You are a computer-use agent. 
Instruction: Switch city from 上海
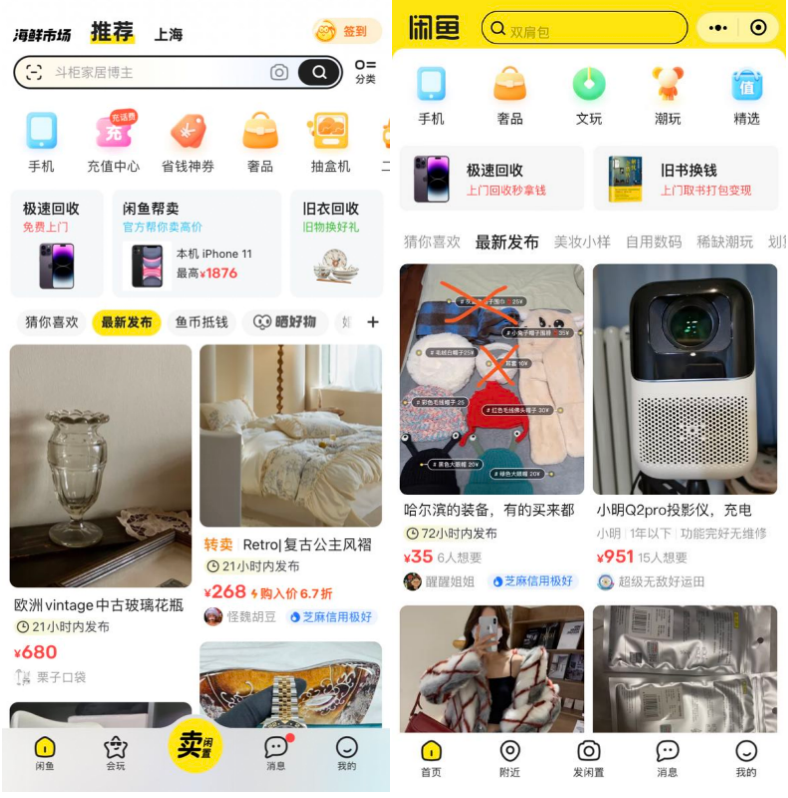click(169, 34)
